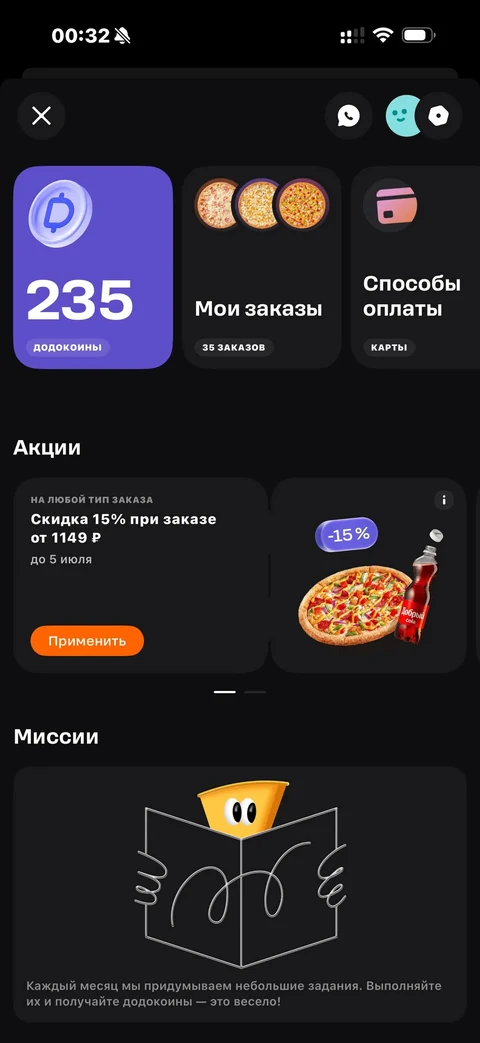Open the support chat icon
This screenshot has width=480, height=1043.
348,116
